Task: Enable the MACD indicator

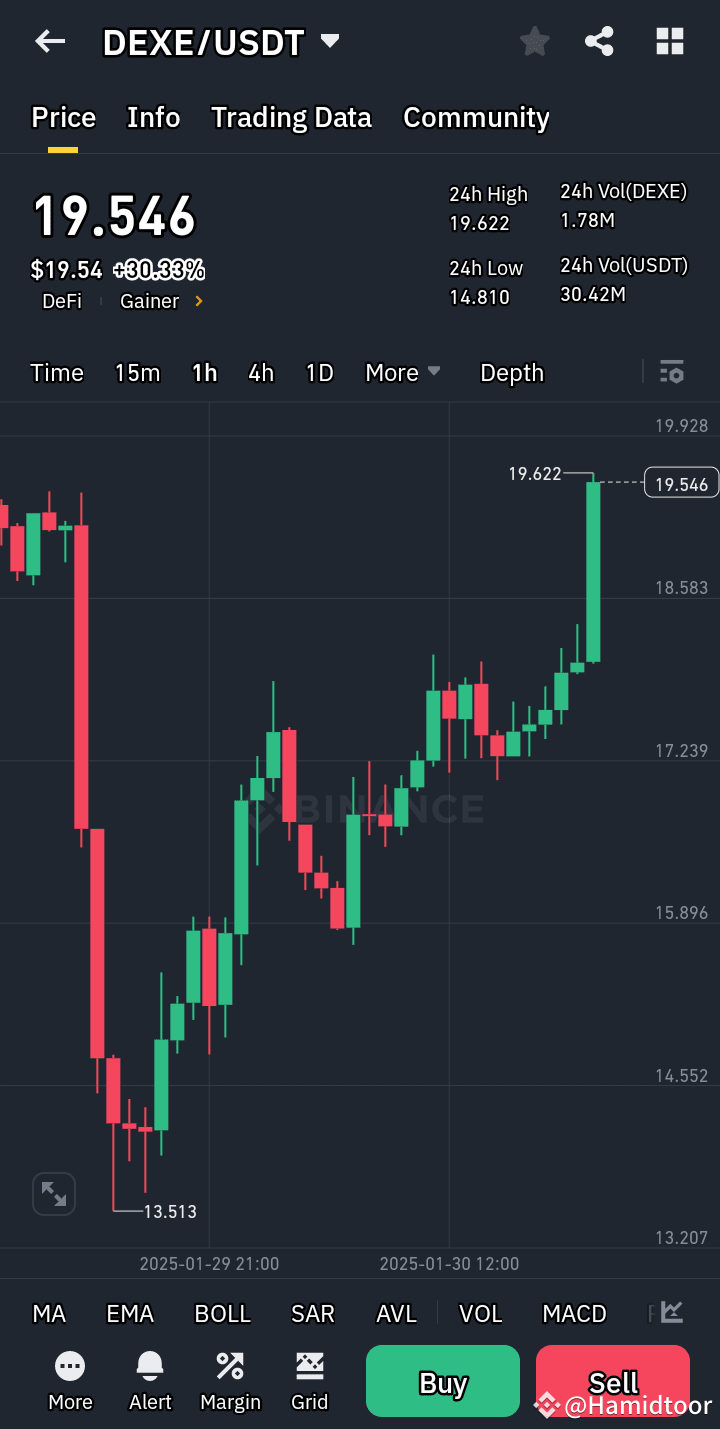Action: [x=575, y=1313]
